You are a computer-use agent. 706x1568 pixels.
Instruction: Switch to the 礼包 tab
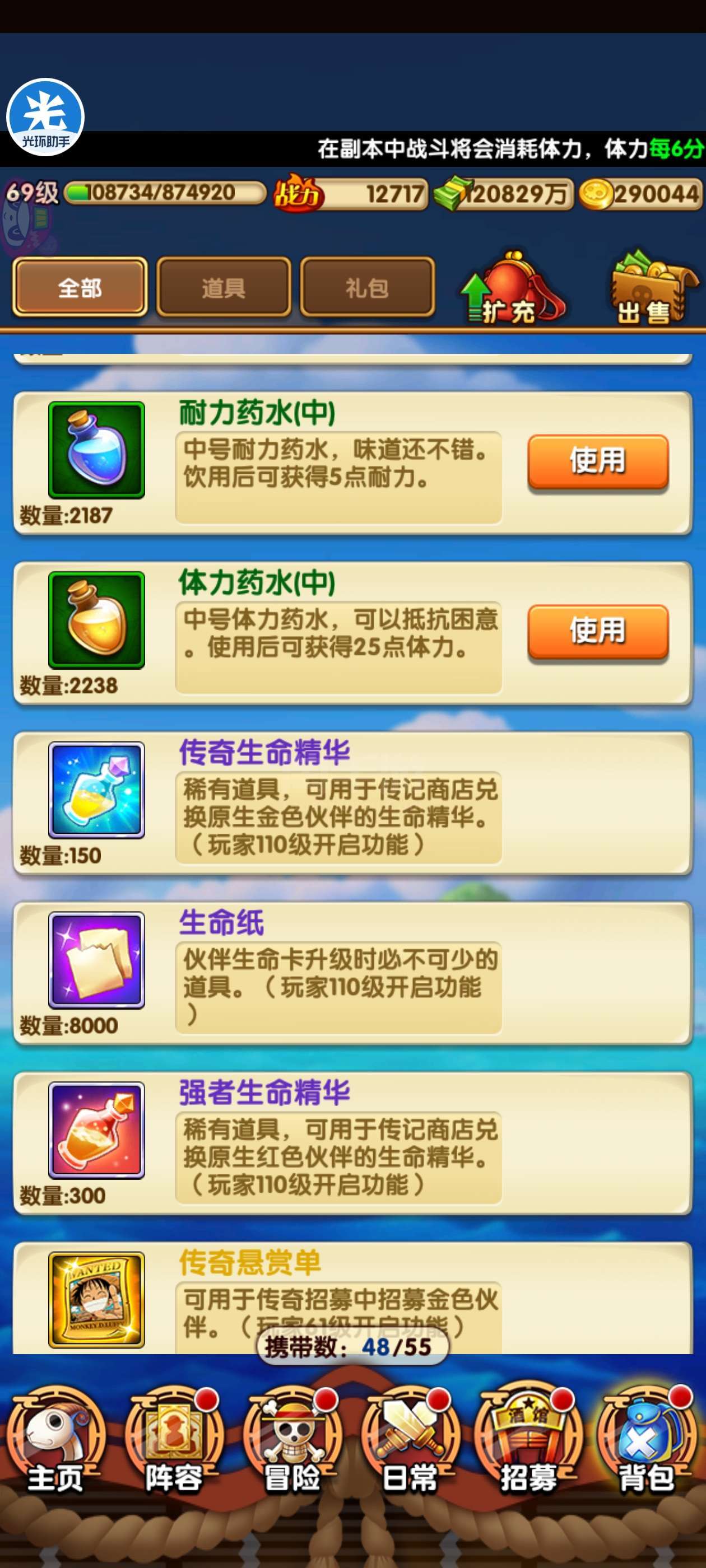366,287
